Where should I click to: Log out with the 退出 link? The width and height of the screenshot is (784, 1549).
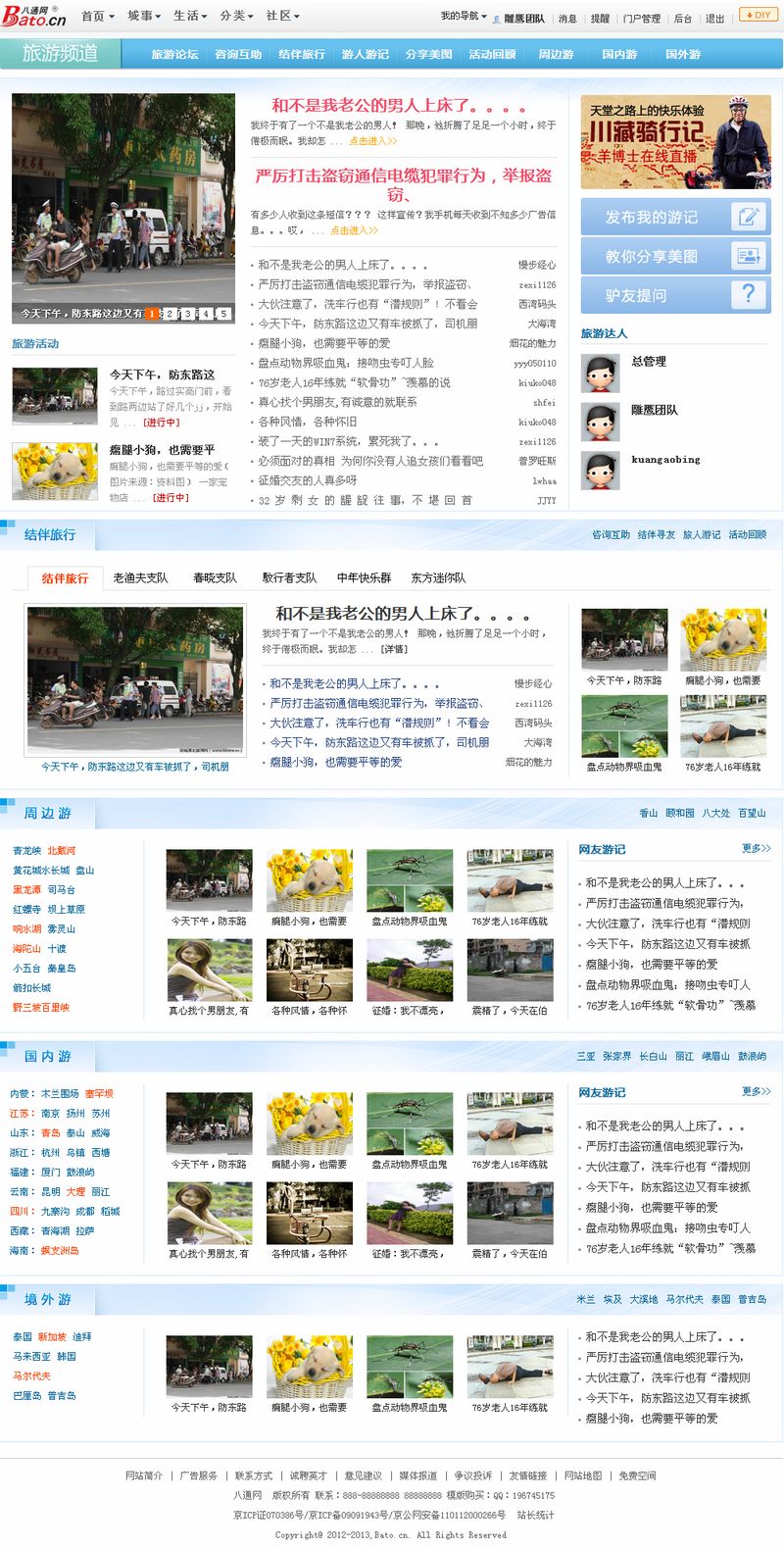click(714, 19)
